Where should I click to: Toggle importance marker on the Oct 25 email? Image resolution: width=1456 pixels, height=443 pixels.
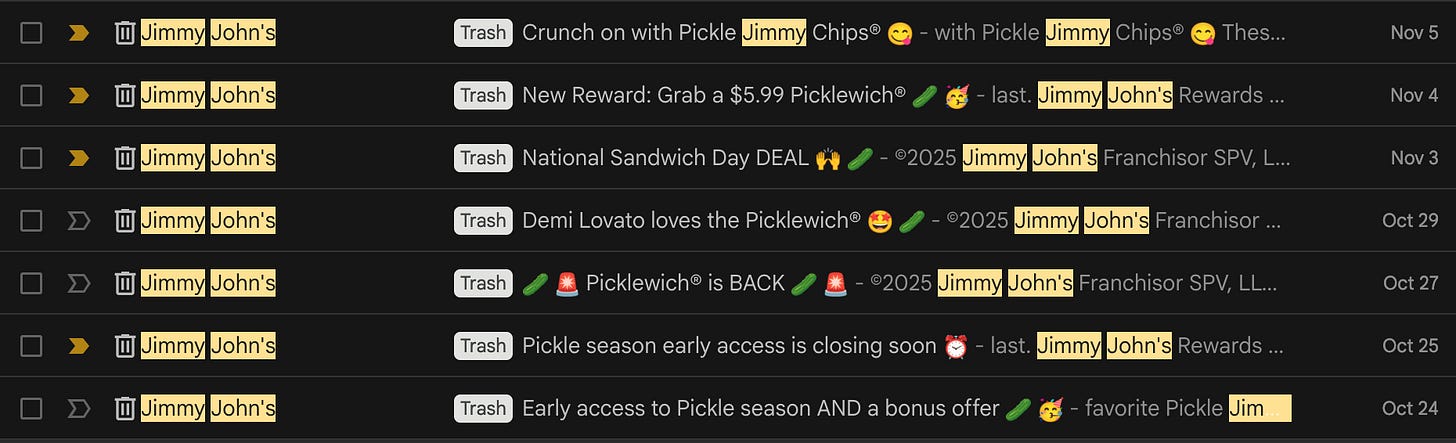78,345
